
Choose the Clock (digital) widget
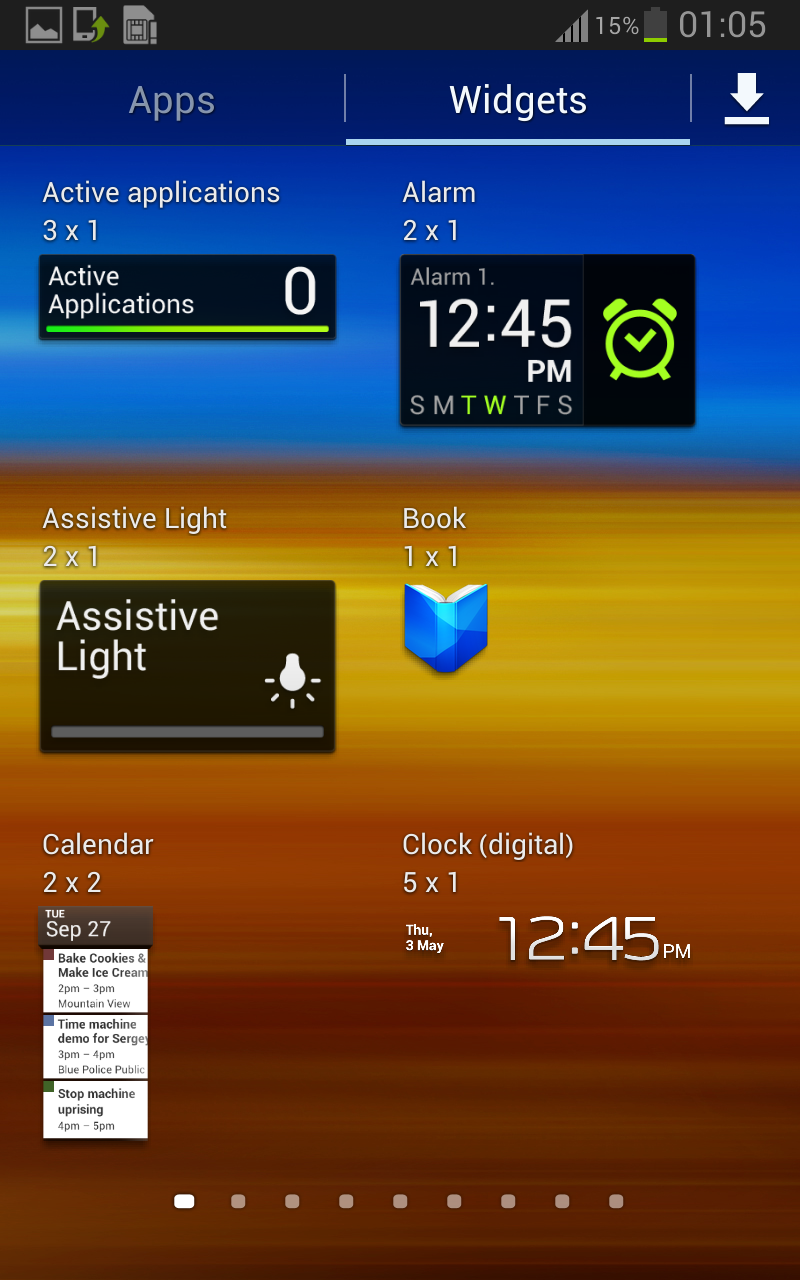[547, 938]
